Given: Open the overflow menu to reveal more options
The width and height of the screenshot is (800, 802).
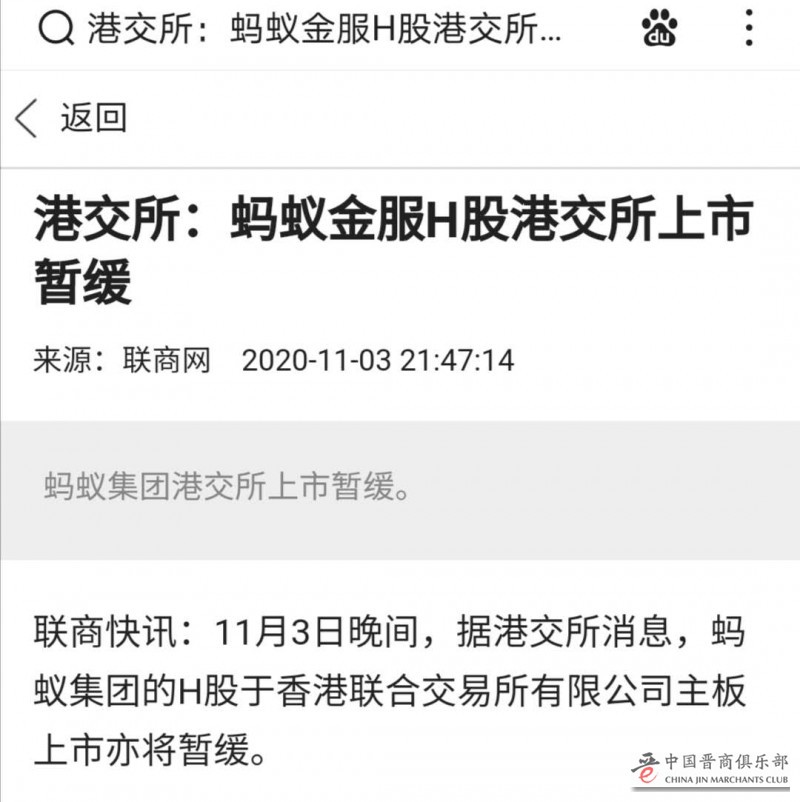Looking at the screenshot, I should tap(748, 29).
